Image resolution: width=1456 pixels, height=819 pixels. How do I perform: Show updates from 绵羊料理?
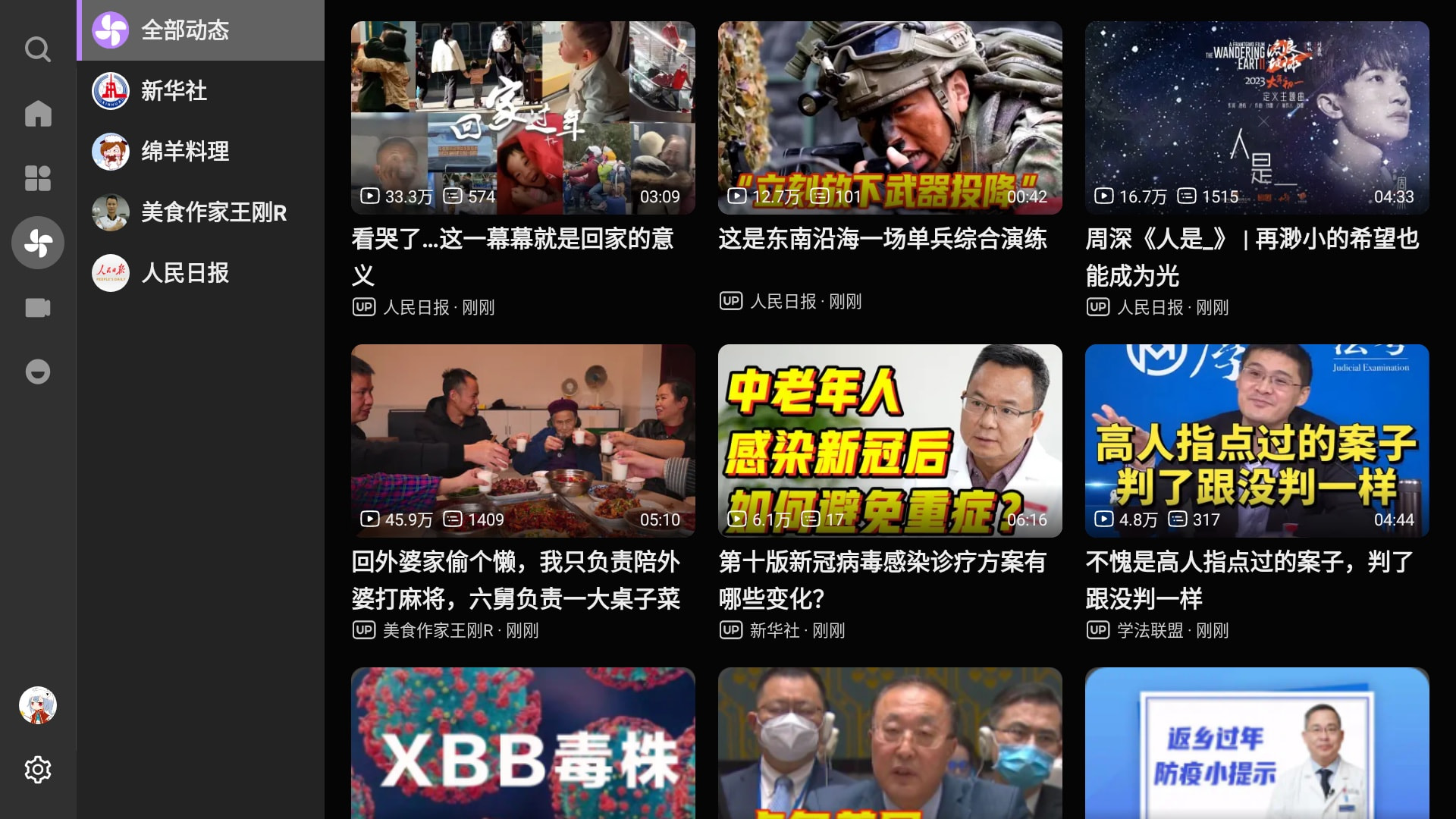click(x=201, y=152)
